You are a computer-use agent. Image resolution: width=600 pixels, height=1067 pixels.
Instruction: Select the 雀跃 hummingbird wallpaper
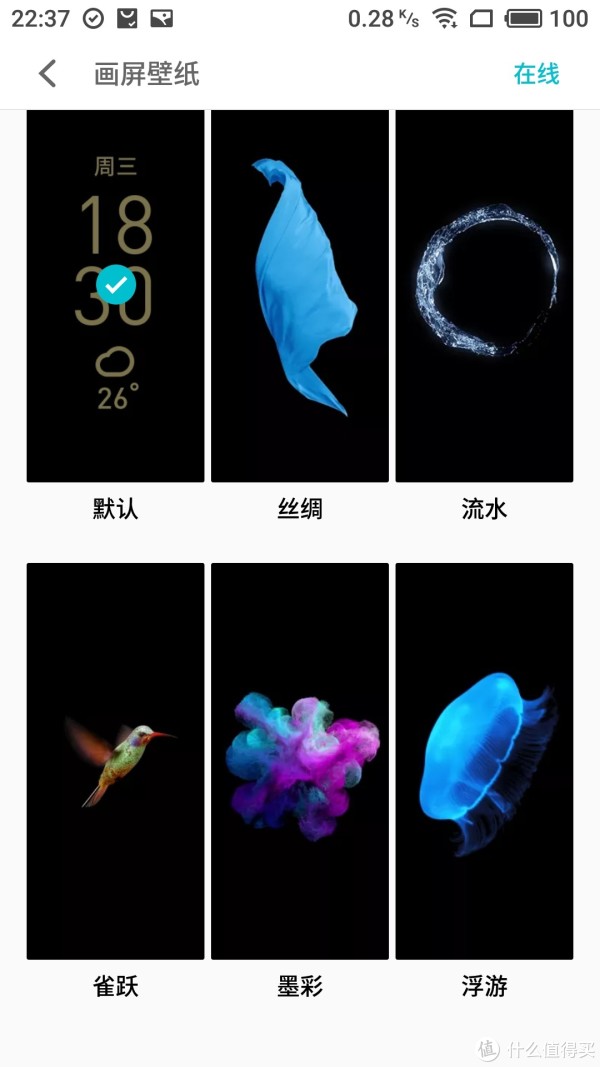click(x=116, y=761)
